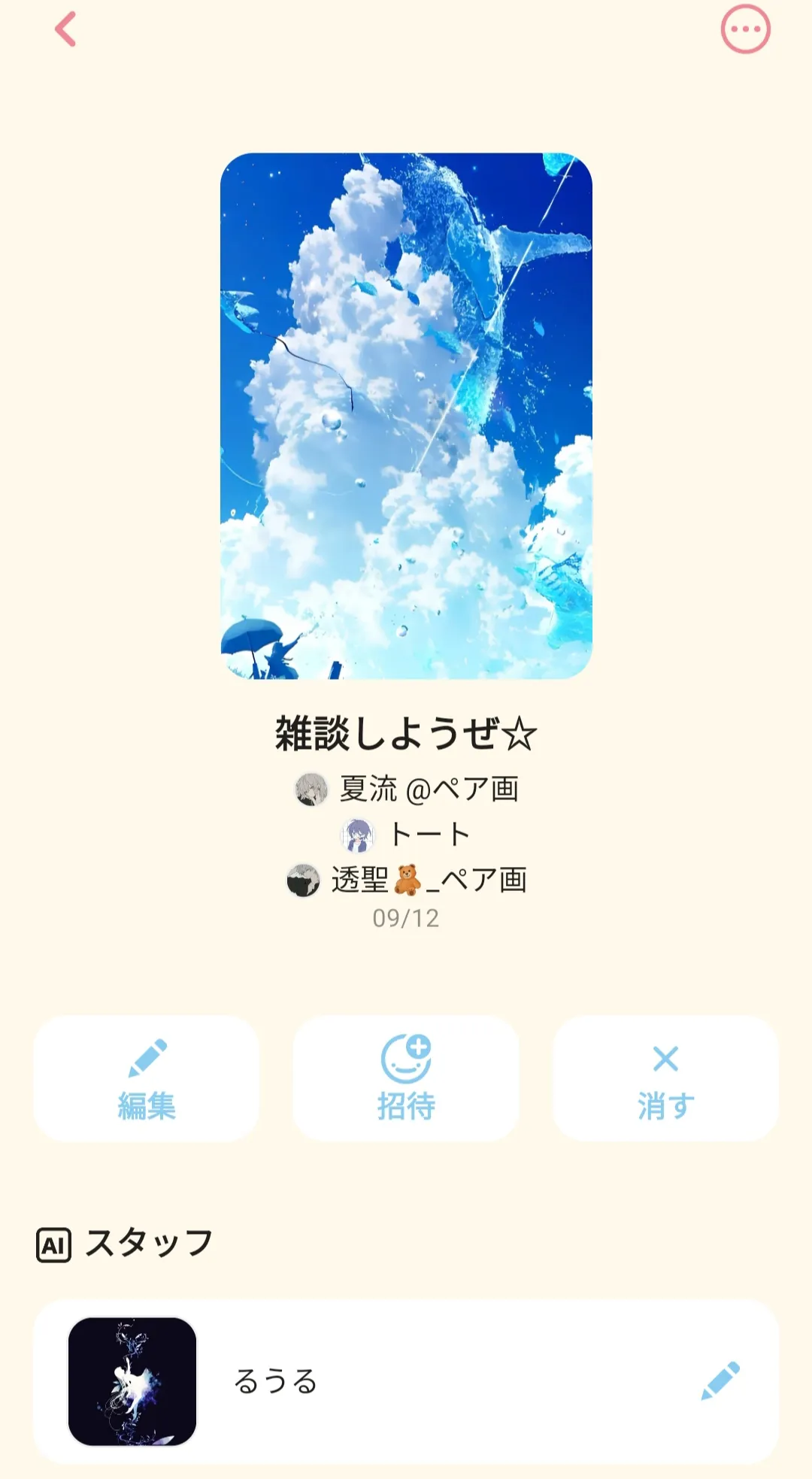This screenshot has width=812, height=1479.
Task: Open the three-dot more options menu
Action: tap(745, 29)
